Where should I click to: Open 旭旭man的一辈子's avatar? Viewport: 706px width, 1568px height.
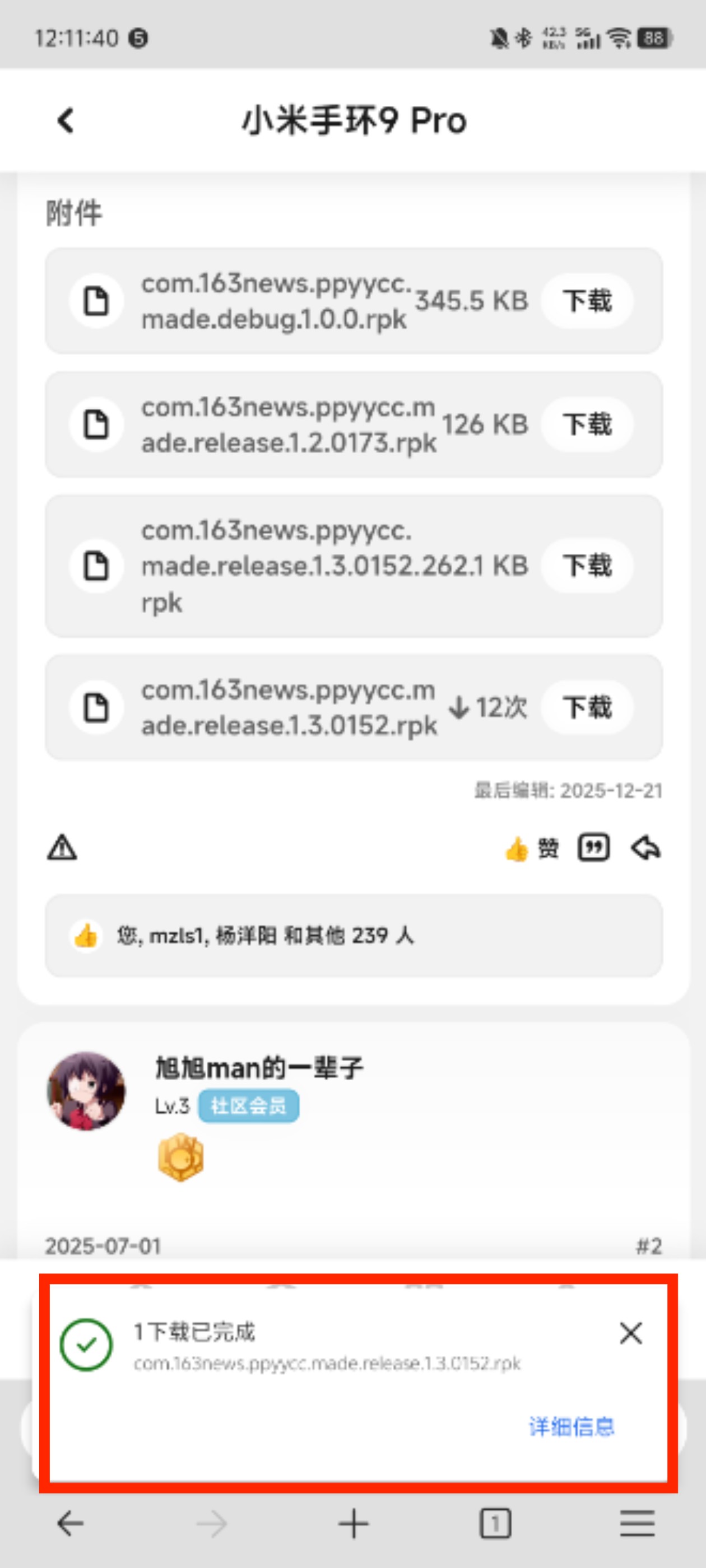(x=86, y=1090)
